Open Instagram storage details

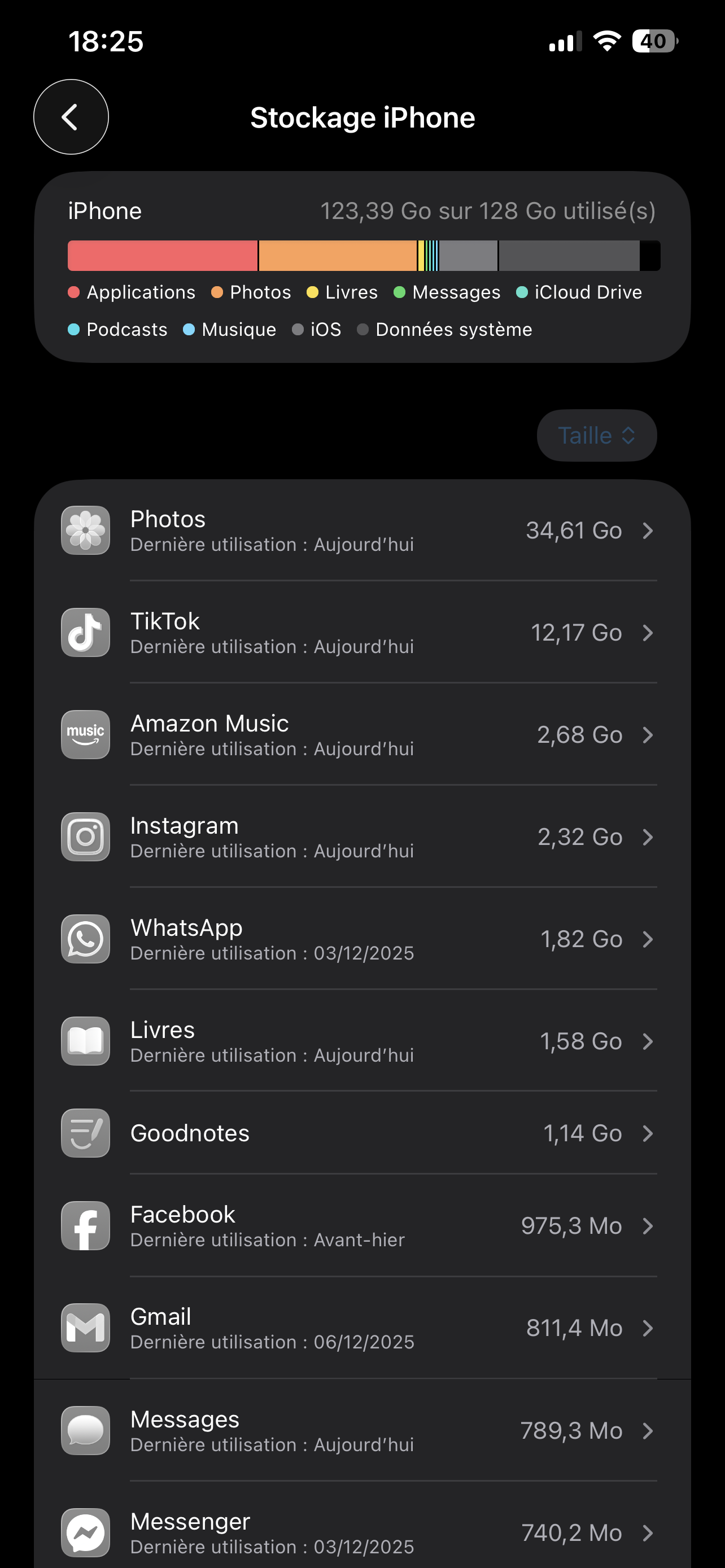tap(362, 838)
